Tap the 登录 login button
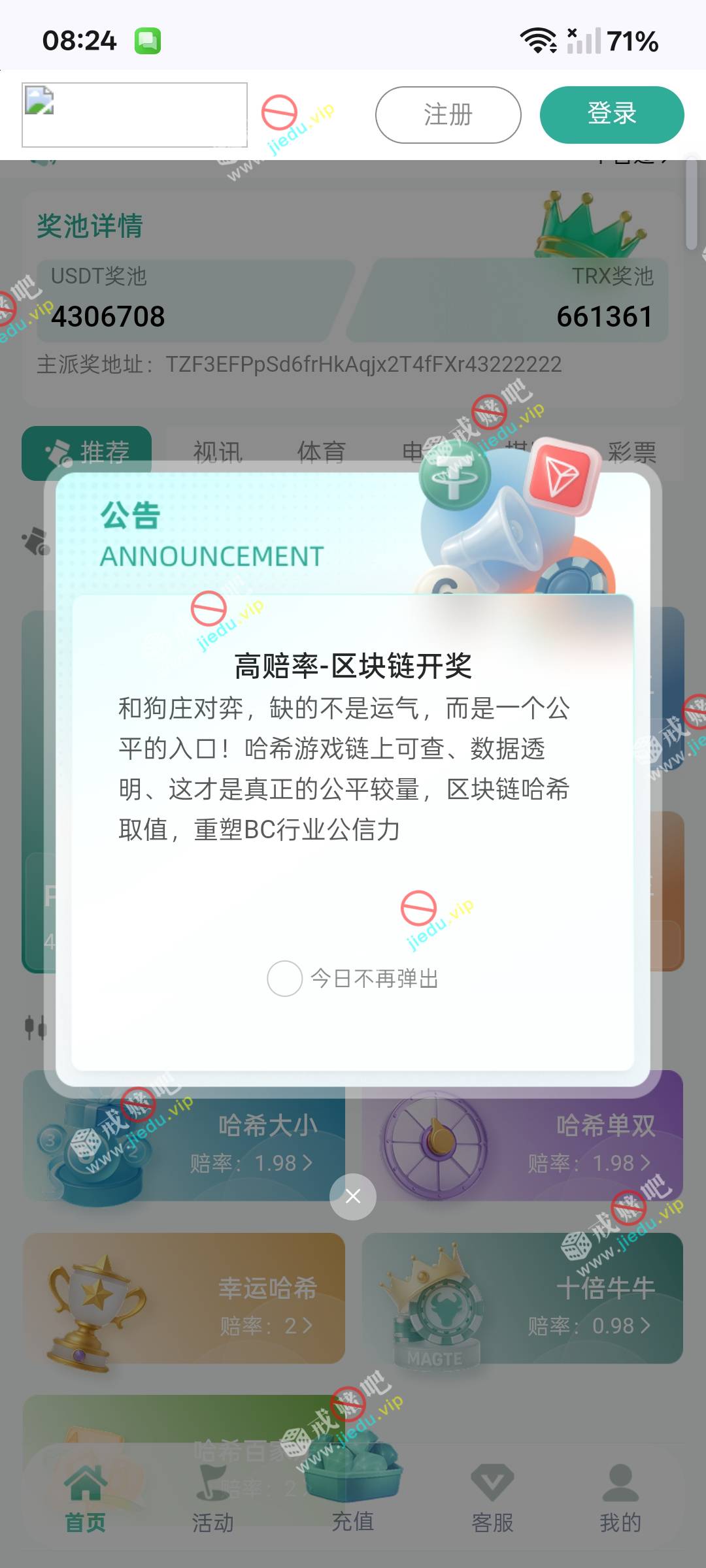Screen dimensions: 706x1568 coord(612,115)
